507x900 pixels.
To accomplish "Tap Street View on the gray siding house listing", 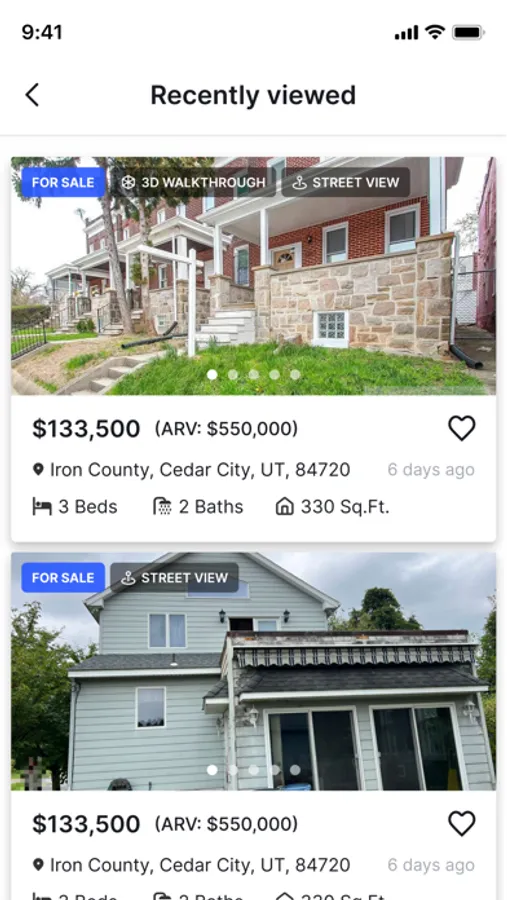I will [175, 577].
